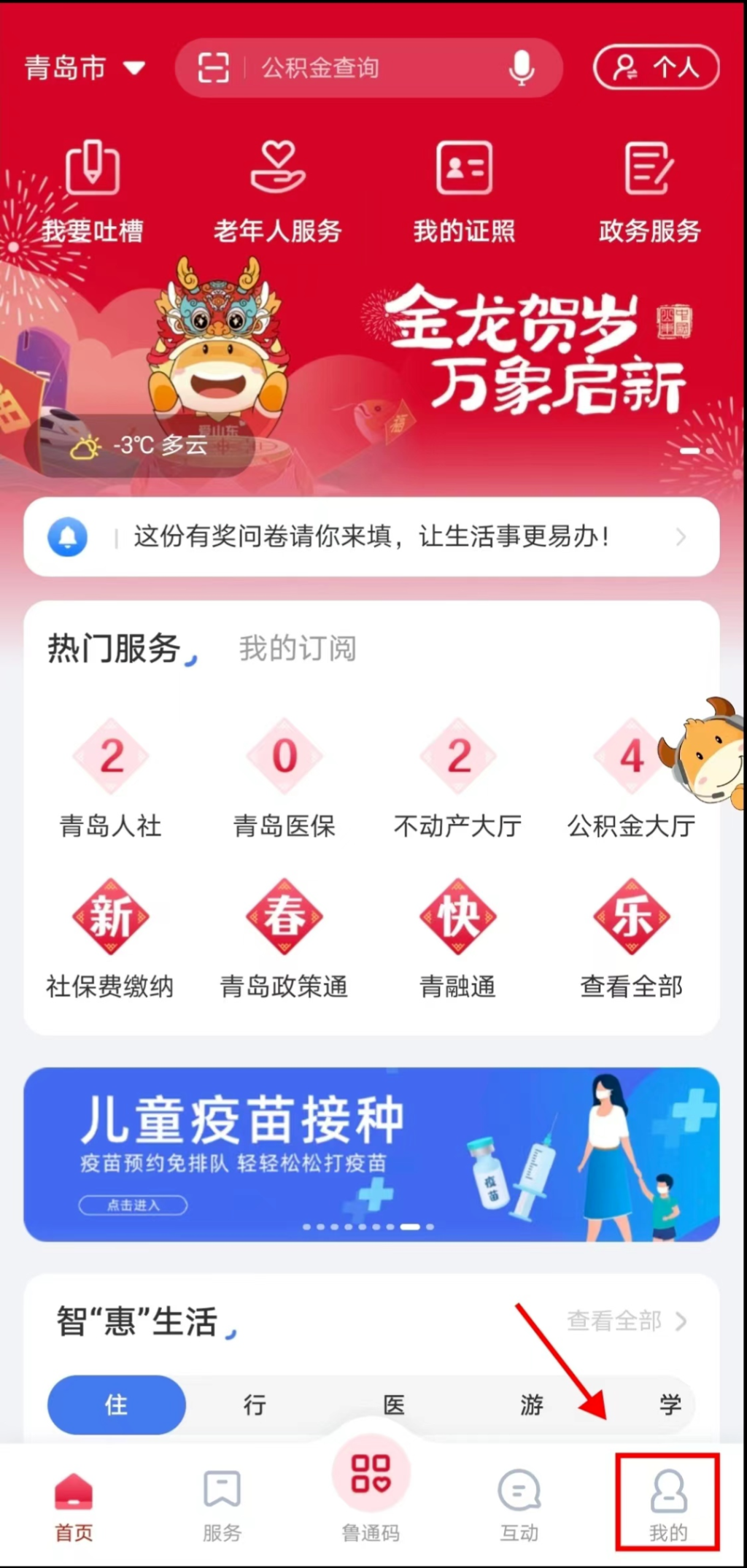Tap the 查看全部 link beside 智惠生活
747x1568 pixels.
coord(626,1321)
